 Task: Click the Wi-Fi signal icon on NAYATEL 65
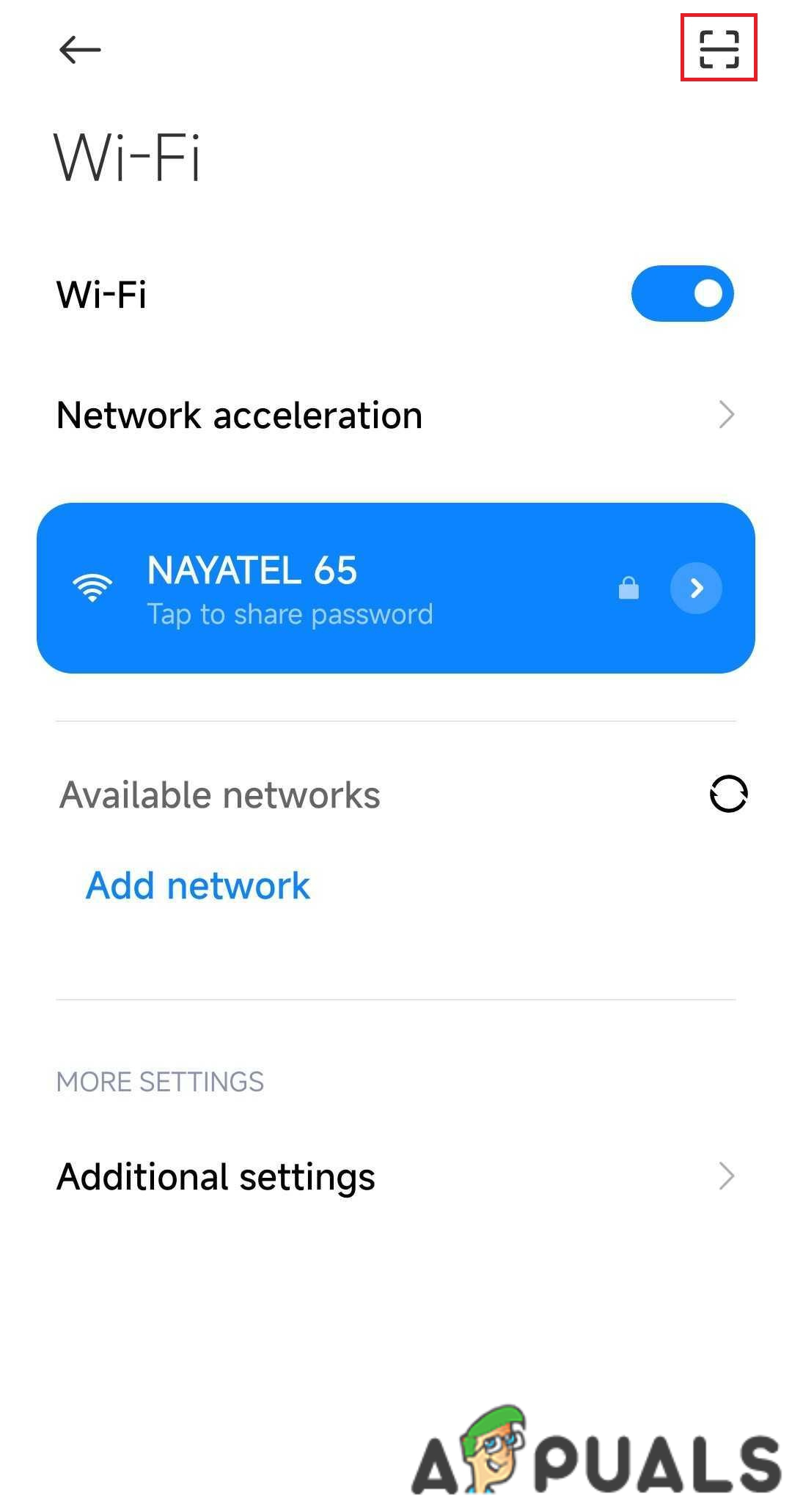(x=92, y=587)
